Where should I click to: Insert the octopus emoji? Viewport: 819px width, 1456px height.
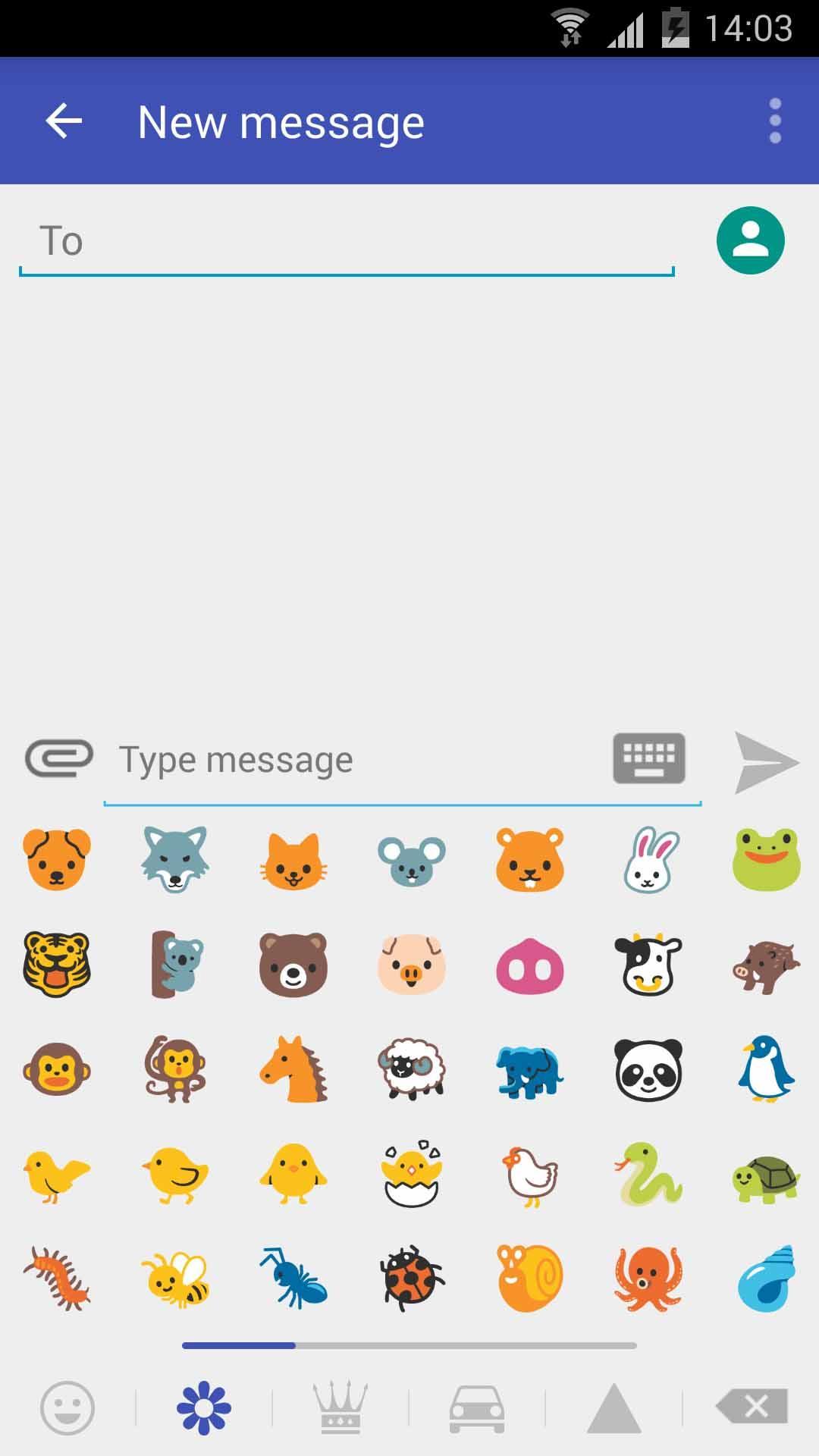(x=648, y=1278)
